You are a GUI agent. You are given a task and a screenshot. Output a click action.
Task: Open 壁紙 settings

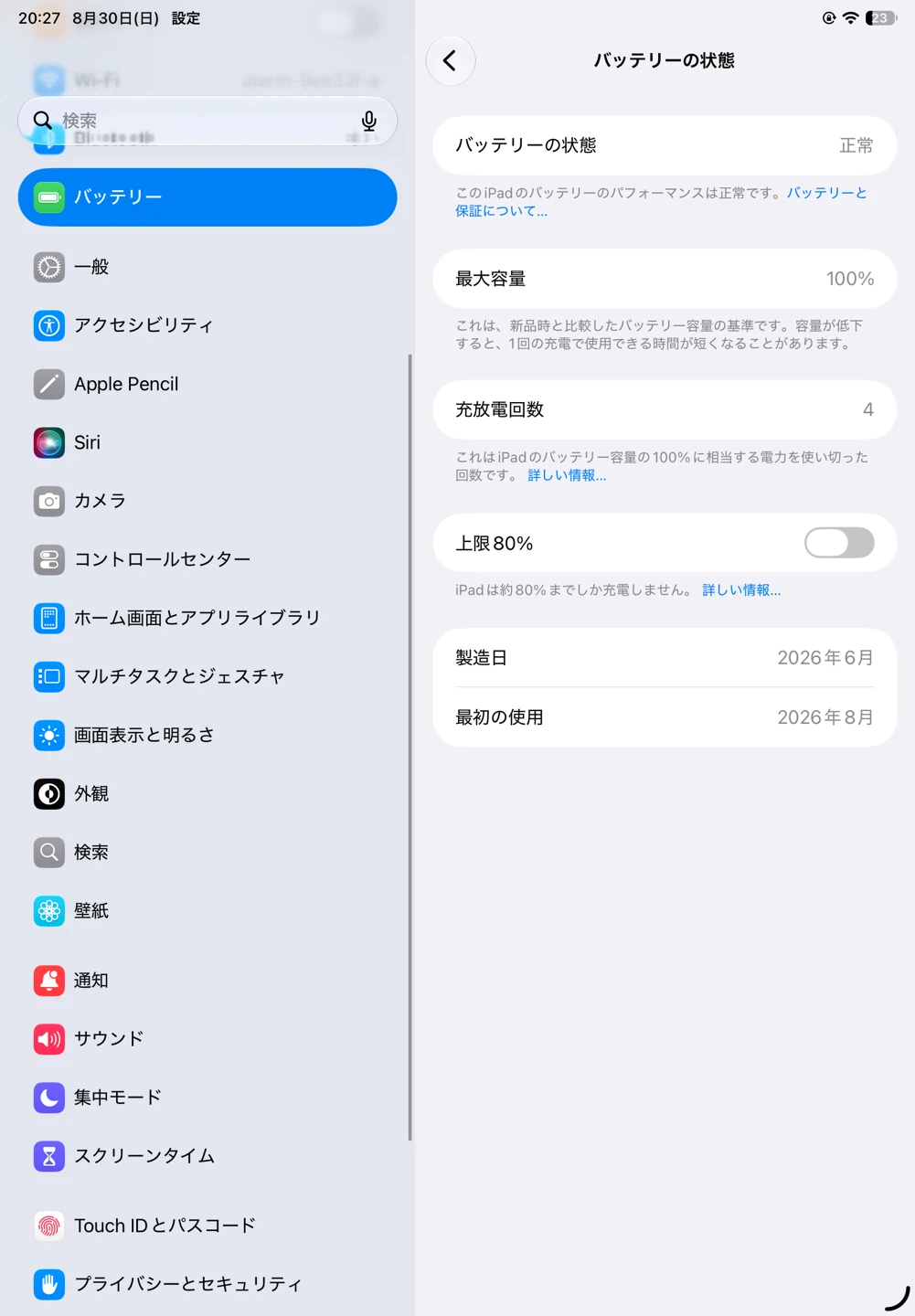pos(207,910)
